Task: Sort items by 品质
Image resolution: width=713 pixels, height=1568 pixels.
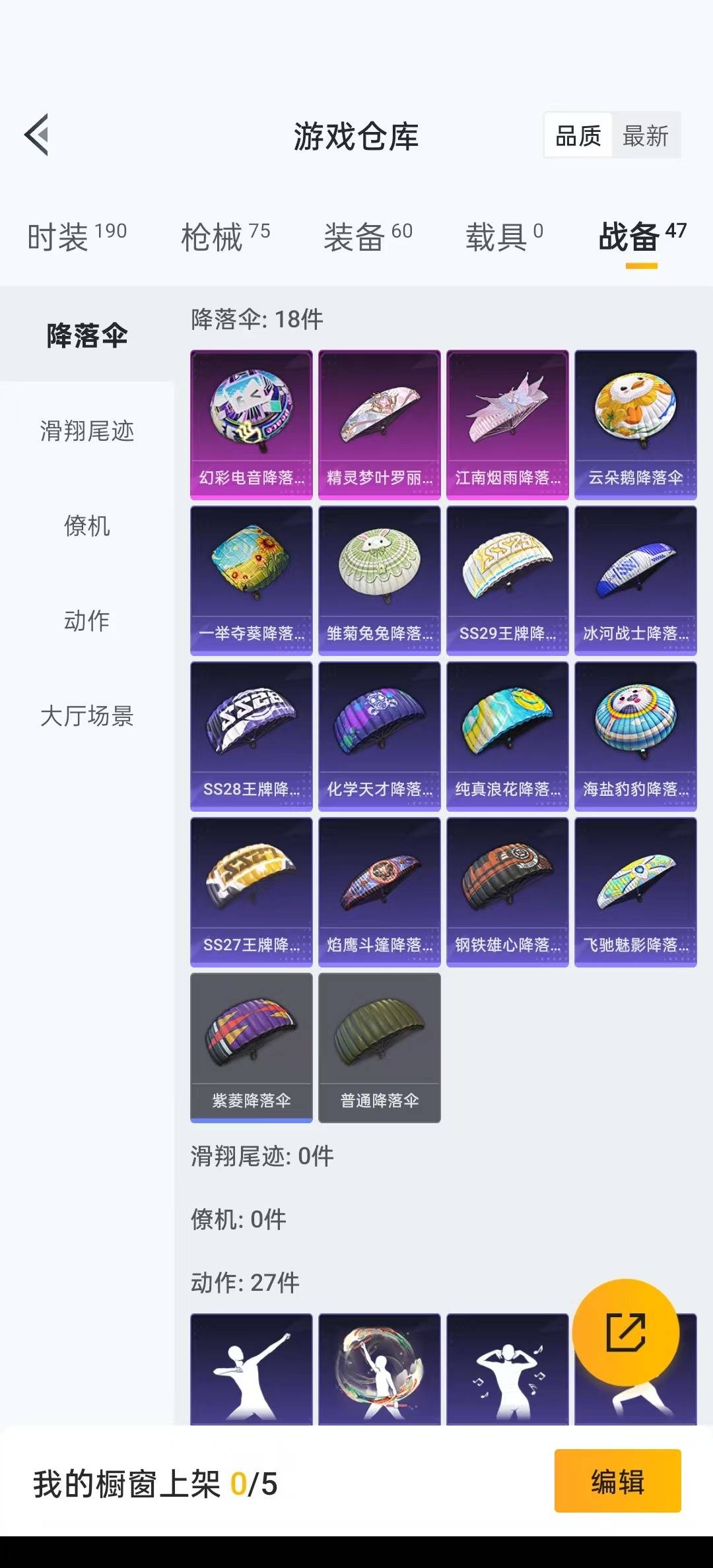Action: [x=578, y=136]
